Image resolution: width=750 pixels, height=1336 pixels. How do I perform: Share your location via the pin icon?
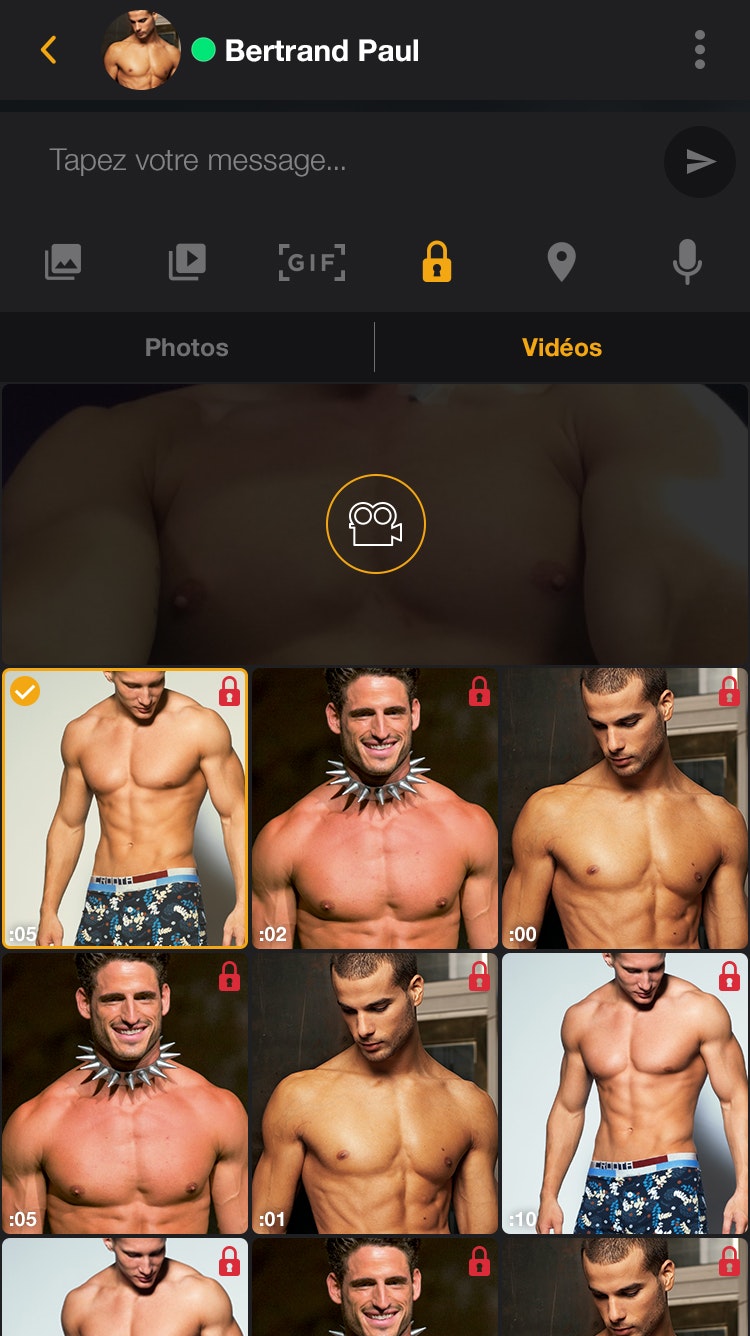[561, 262]
